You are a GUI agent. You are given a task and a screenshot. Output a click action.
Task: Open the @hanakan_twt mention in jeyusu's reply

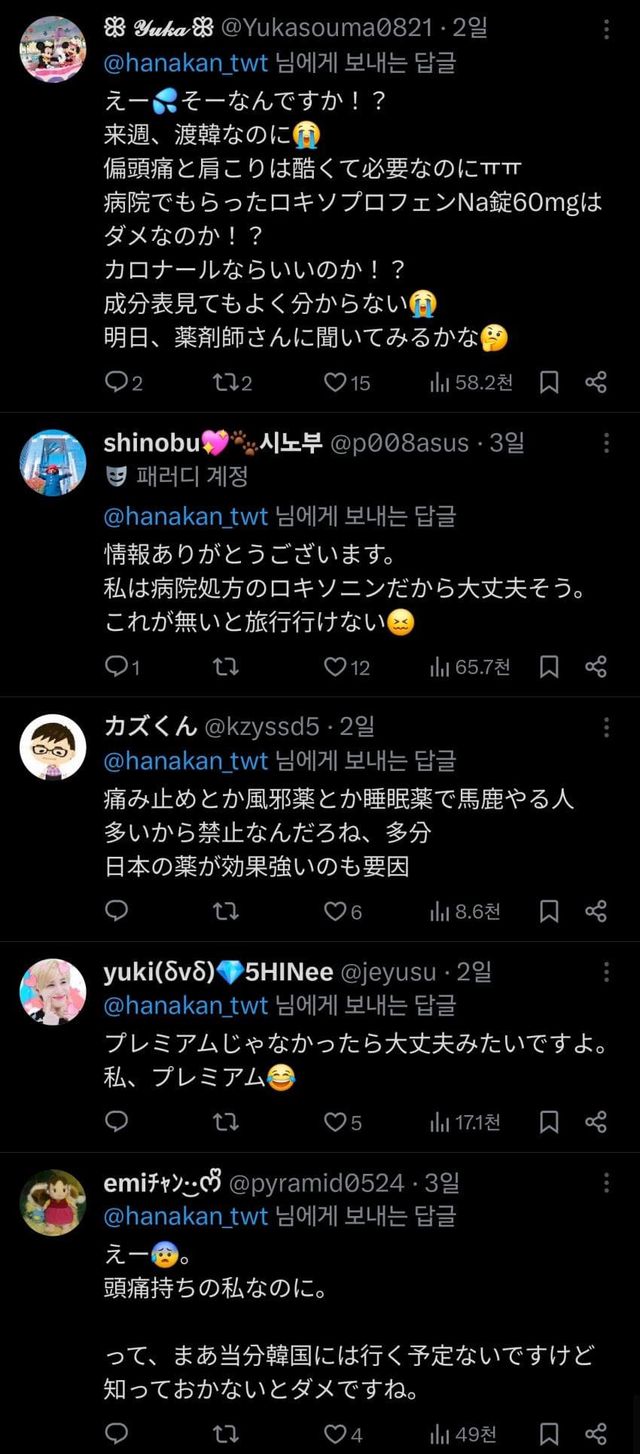(187, 1005)
